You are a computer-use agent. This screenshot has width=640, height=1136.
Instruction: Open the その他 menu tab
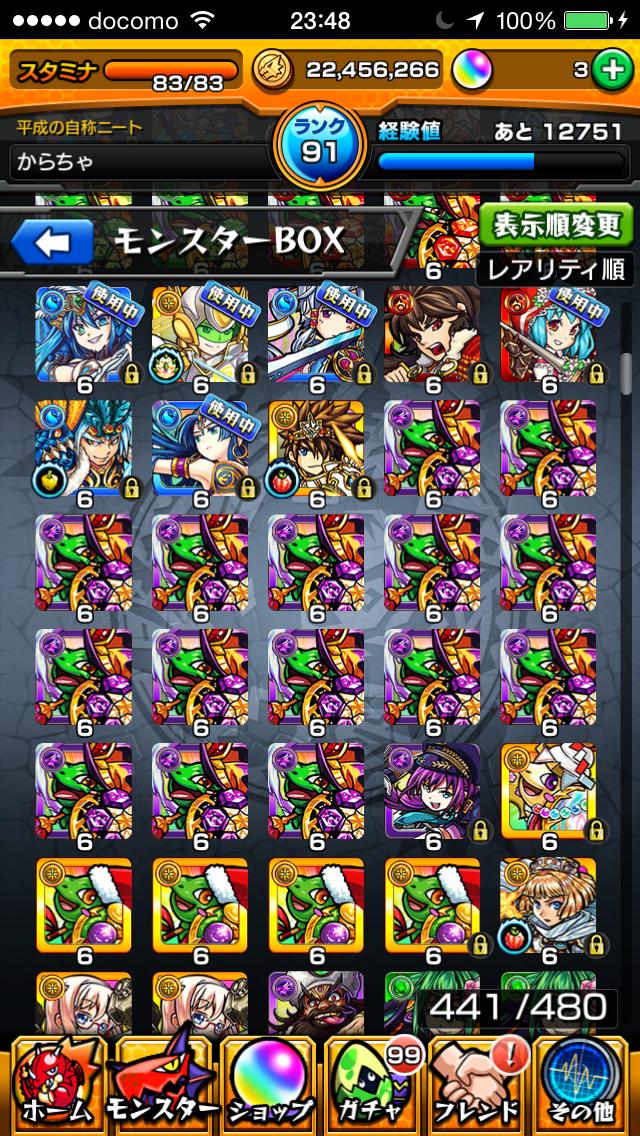tap(586, 1084)
